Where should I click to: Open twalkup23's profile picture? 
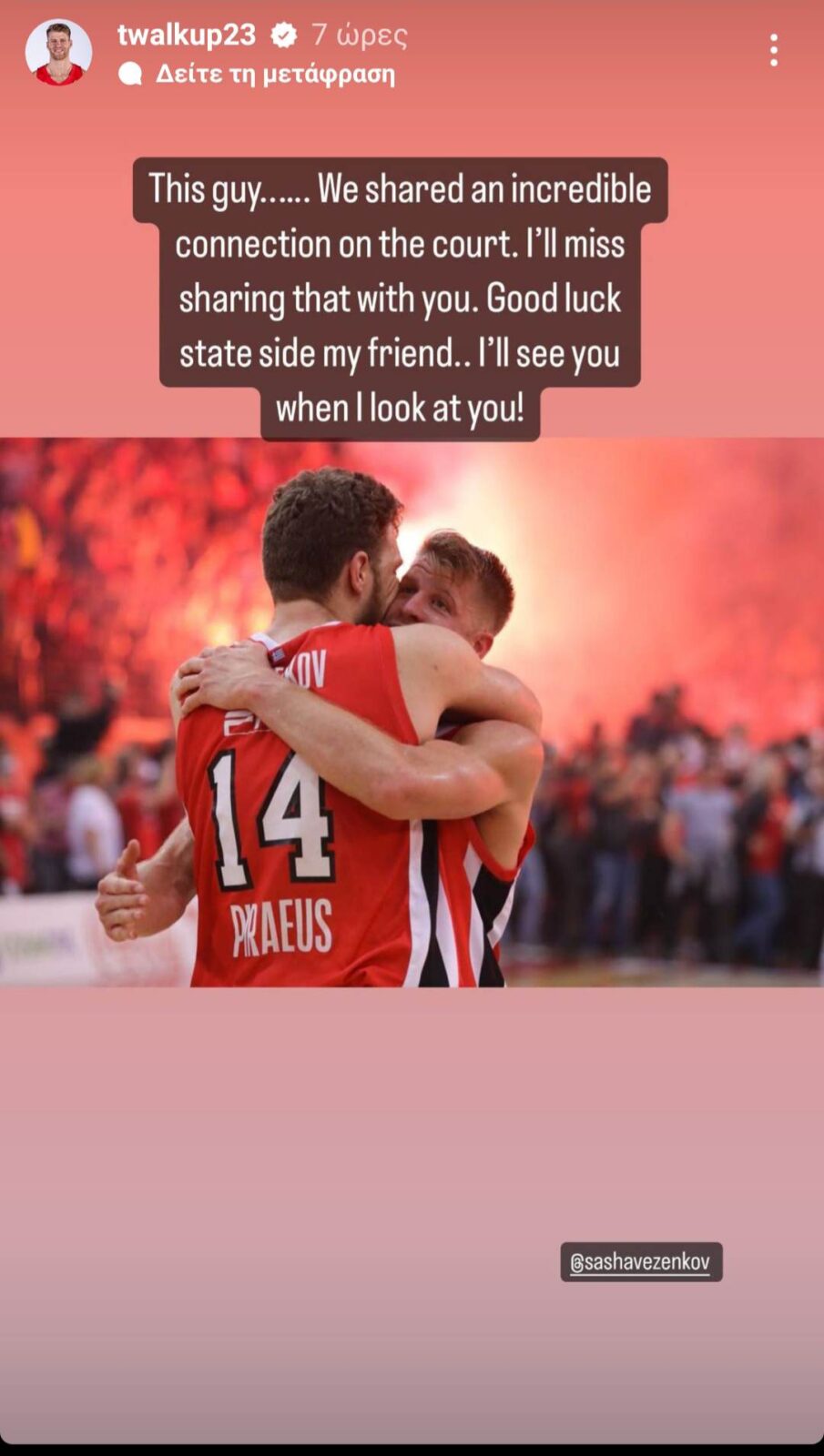(x=58, y=53)
